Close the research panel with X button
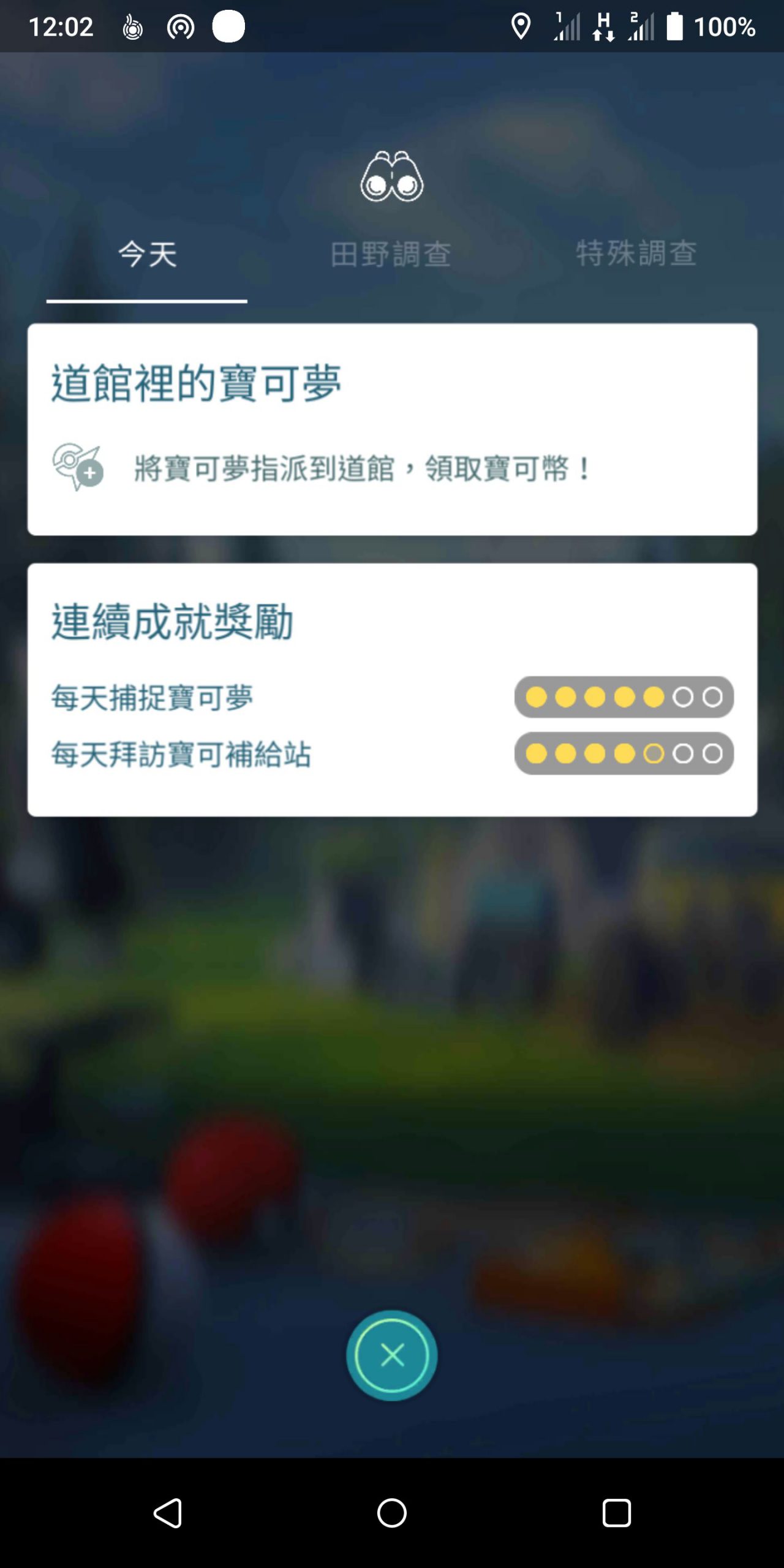Image resolution: width=784 pixels, height=1568 pixels. (x=392, y=1355)
